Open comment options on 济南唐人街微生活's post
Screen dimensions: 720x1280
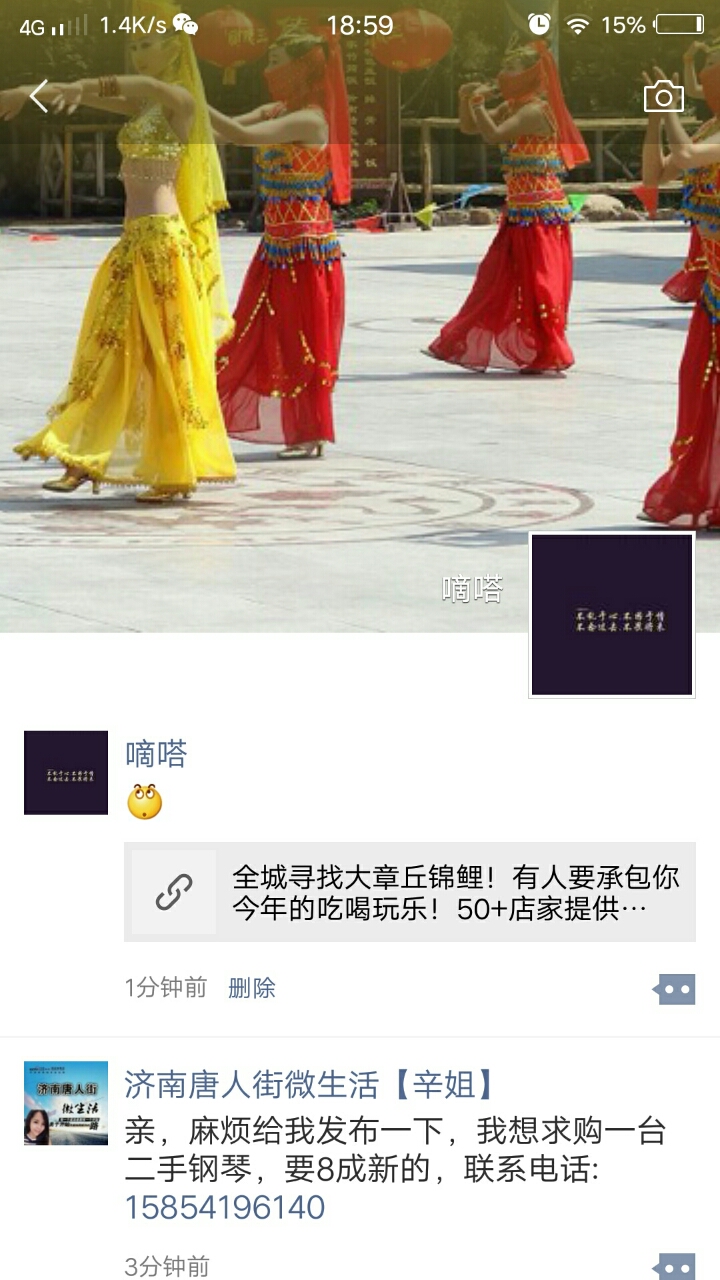[675, 1267]
